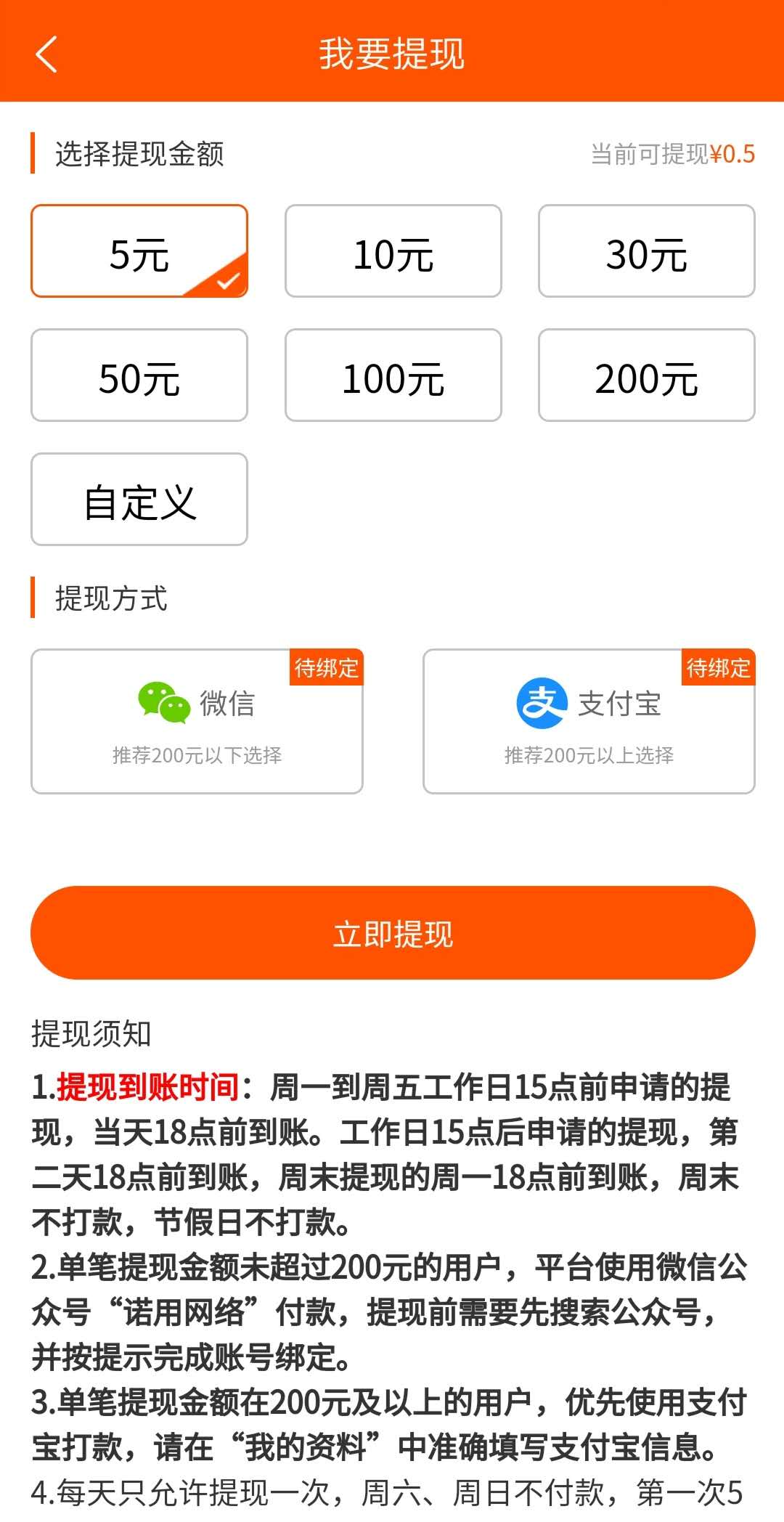Choose the 100元 amount option
The width and height of the screenshot is (784, 1522).
tap(393, 375)
